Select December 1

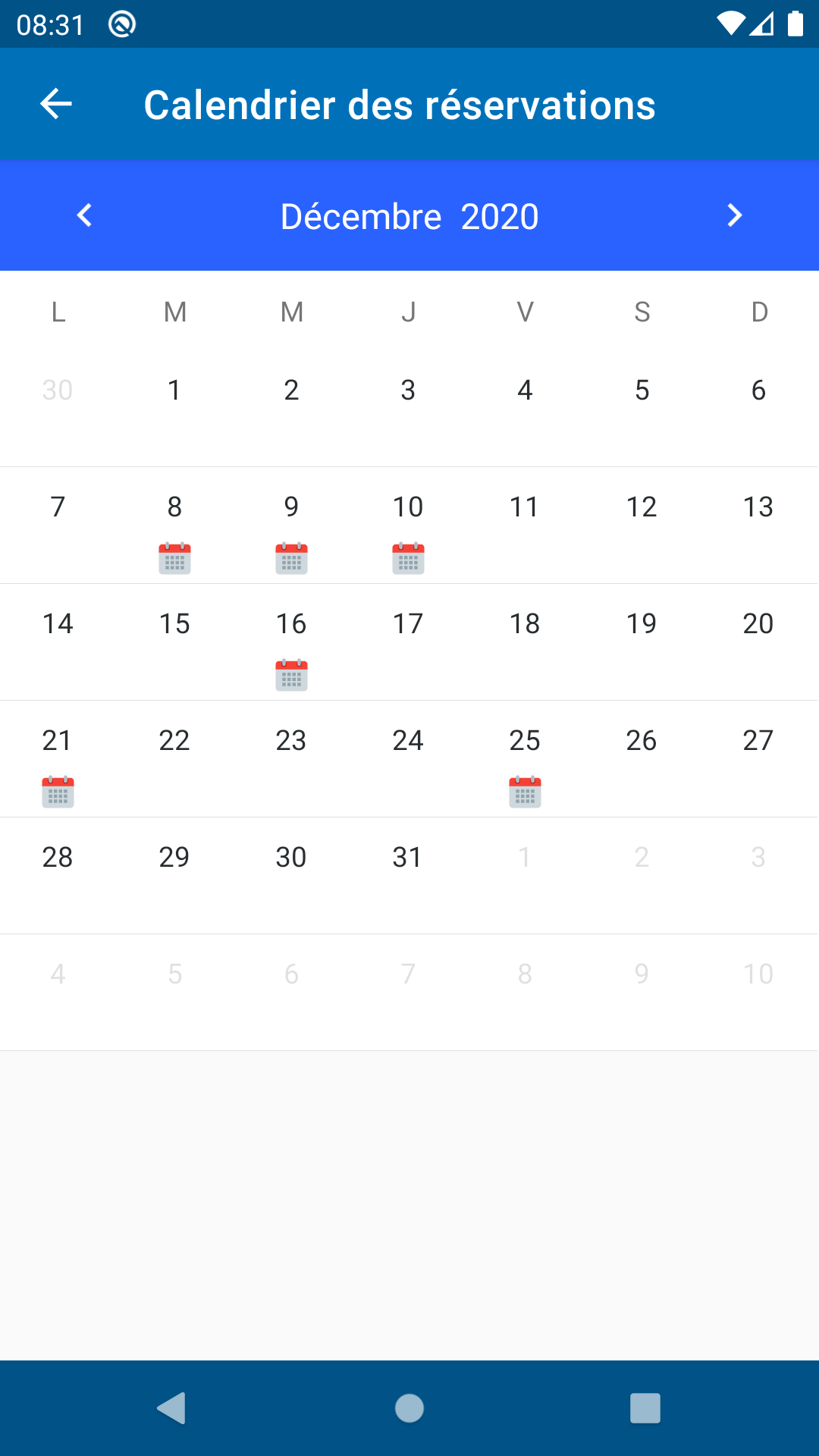174,409
